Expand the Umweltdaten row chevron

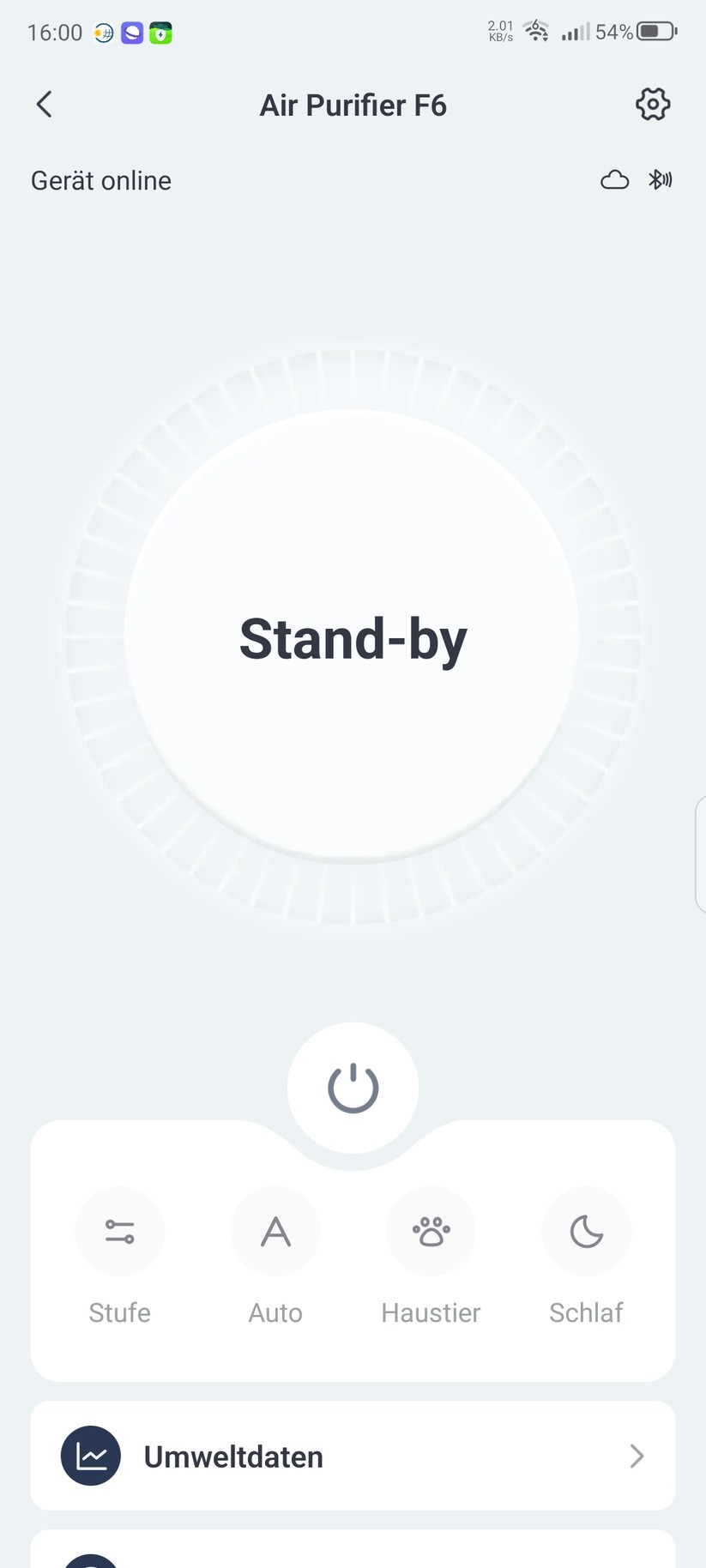click(x=636, y=1456)
